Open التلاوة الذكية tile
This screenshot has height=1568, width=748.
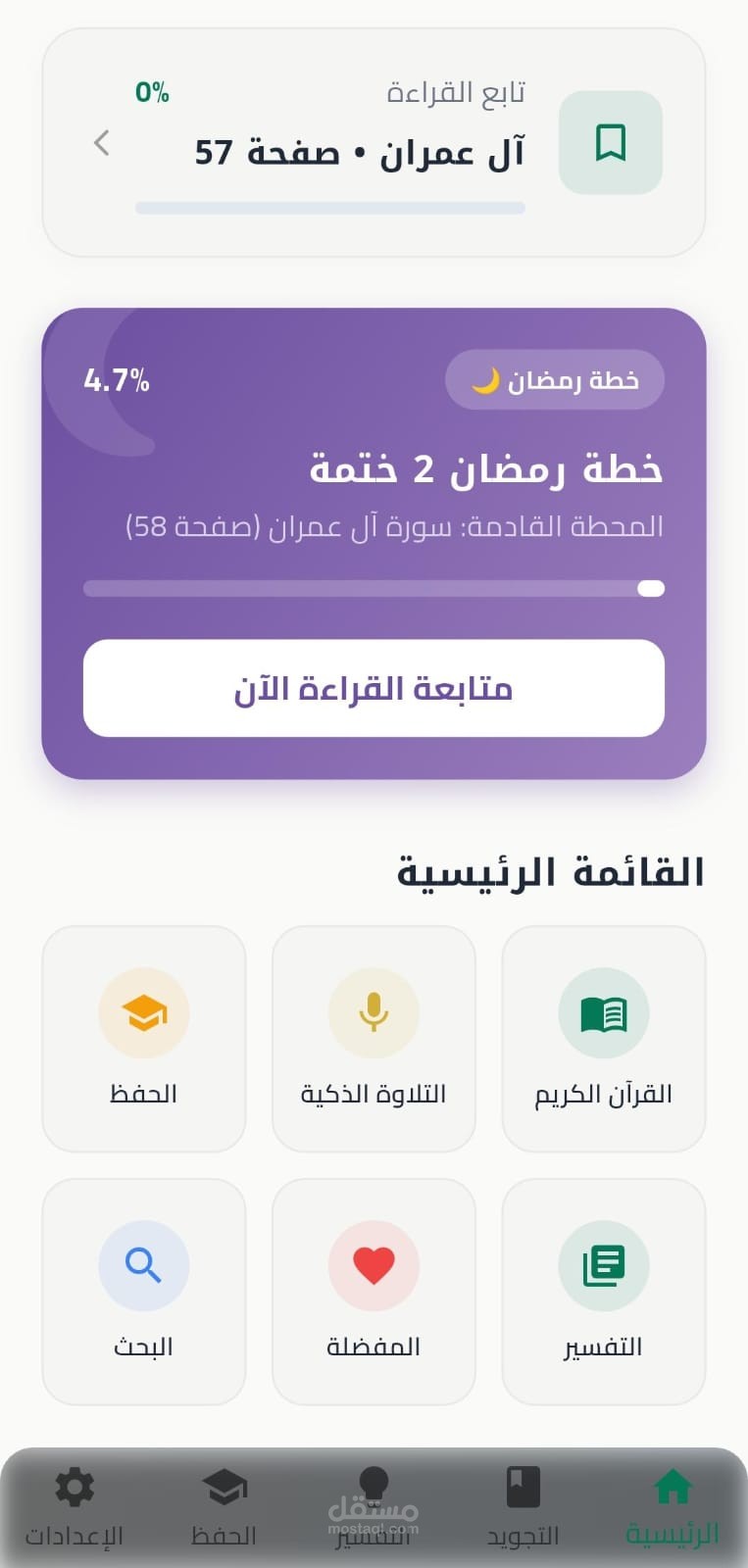tap(374, 1039)
